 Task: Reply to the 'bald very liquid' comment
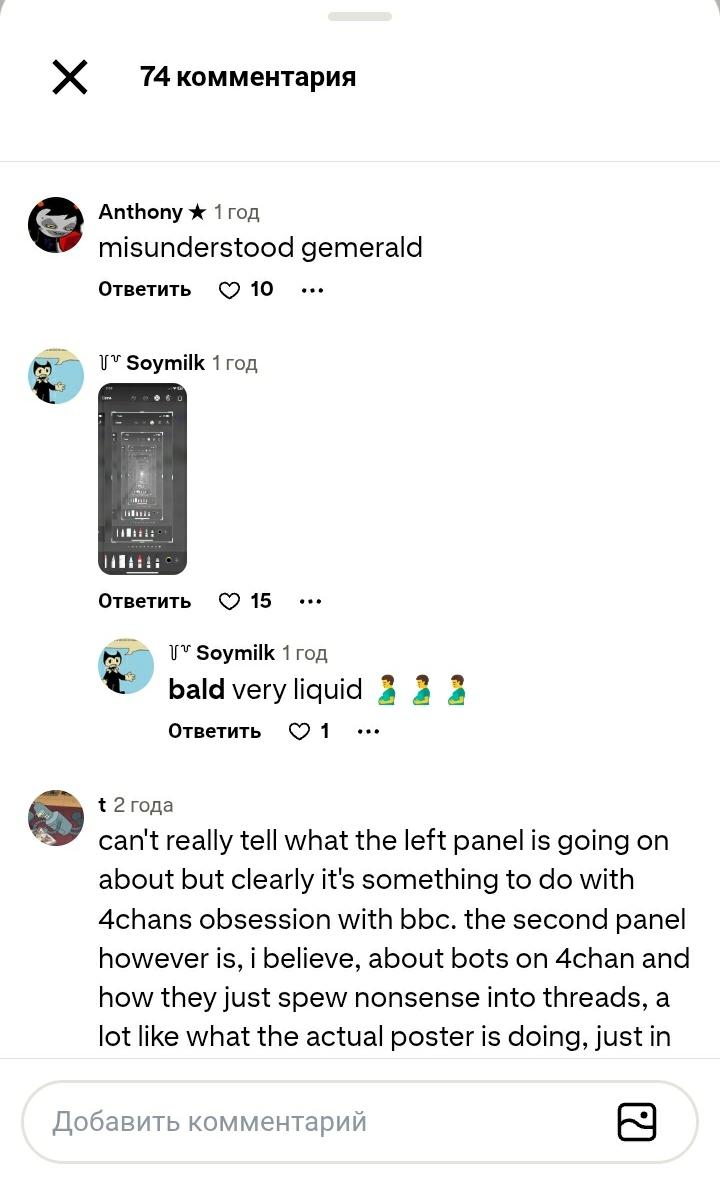click(214, 731)
